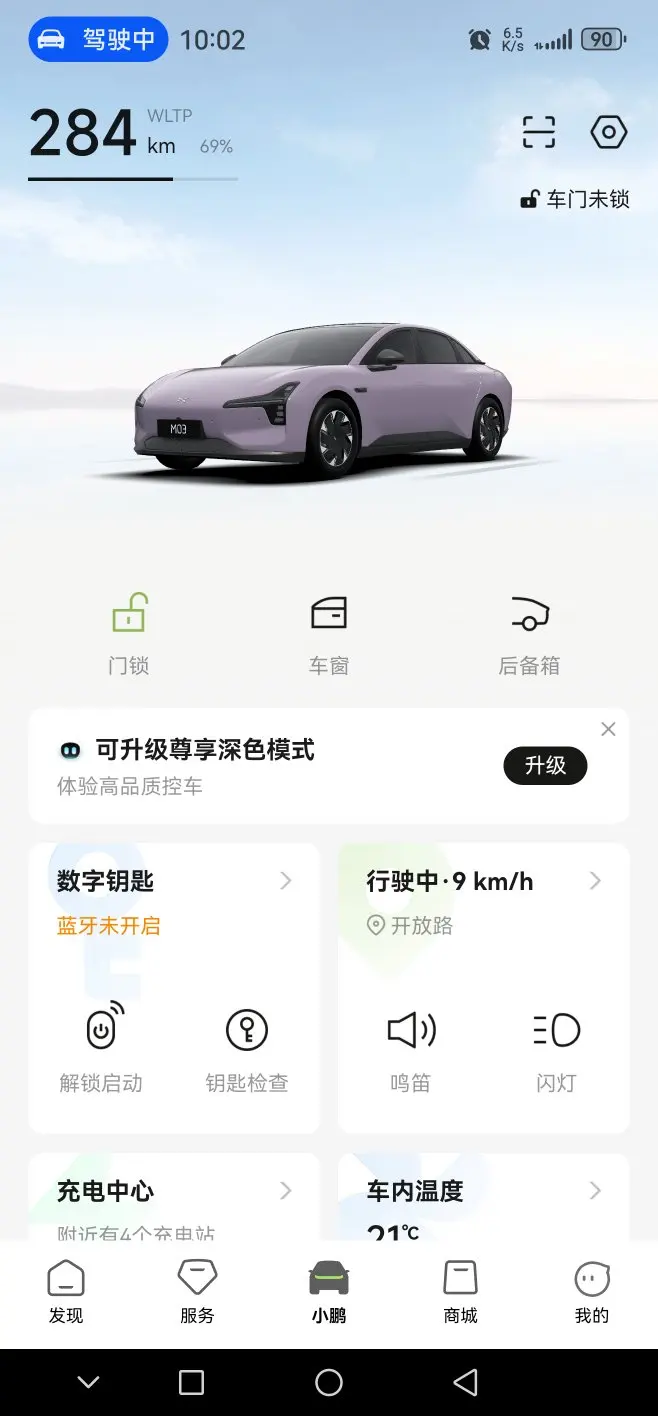Dismiss the 深色模式 upgrade banner
Viewport: 658px width, 1416px height.
click(608, 730)
